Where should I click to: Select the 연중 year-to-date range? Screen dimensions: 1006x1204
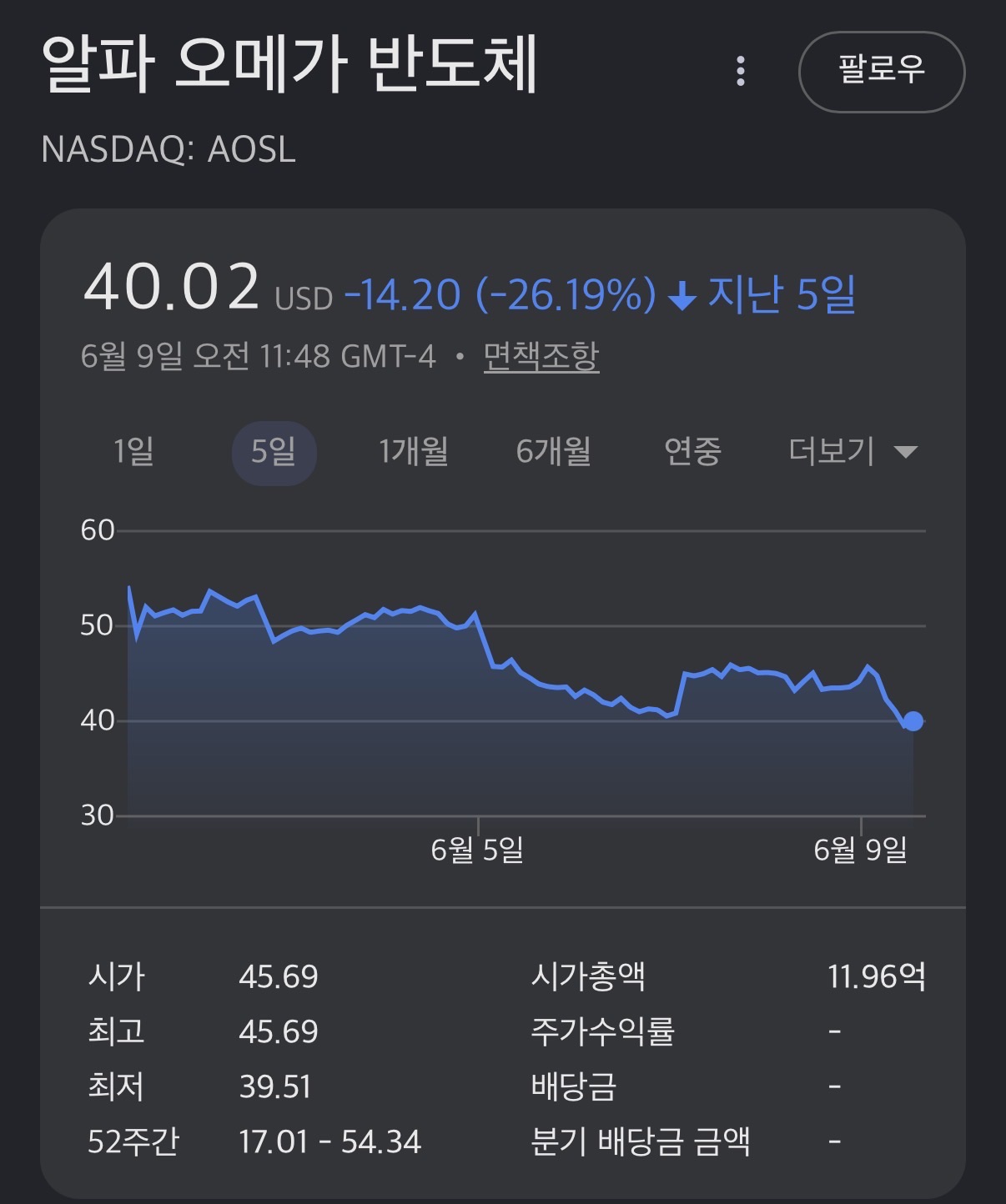pos(692,451)
